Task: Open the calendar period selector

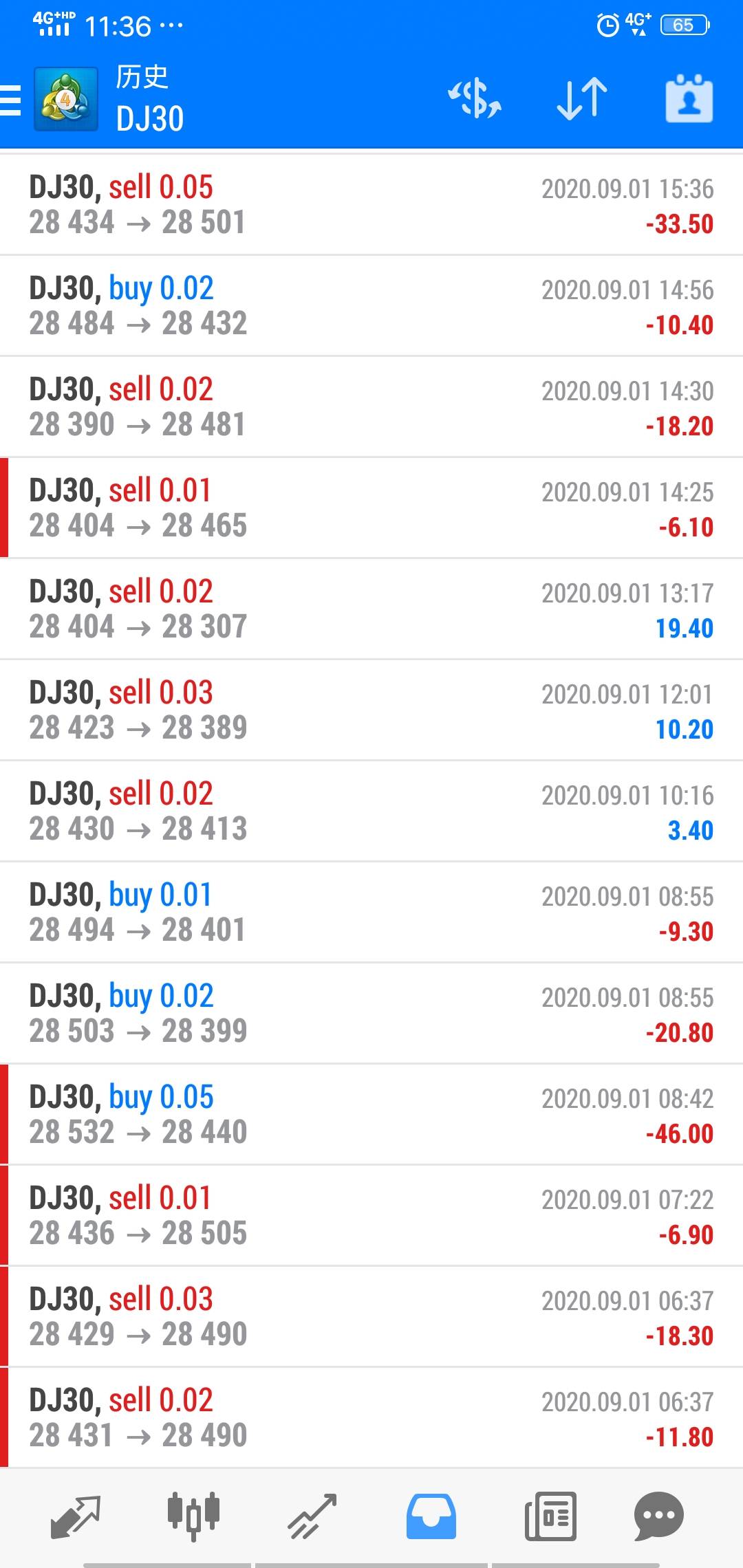Action: click(x=689, y=99)
